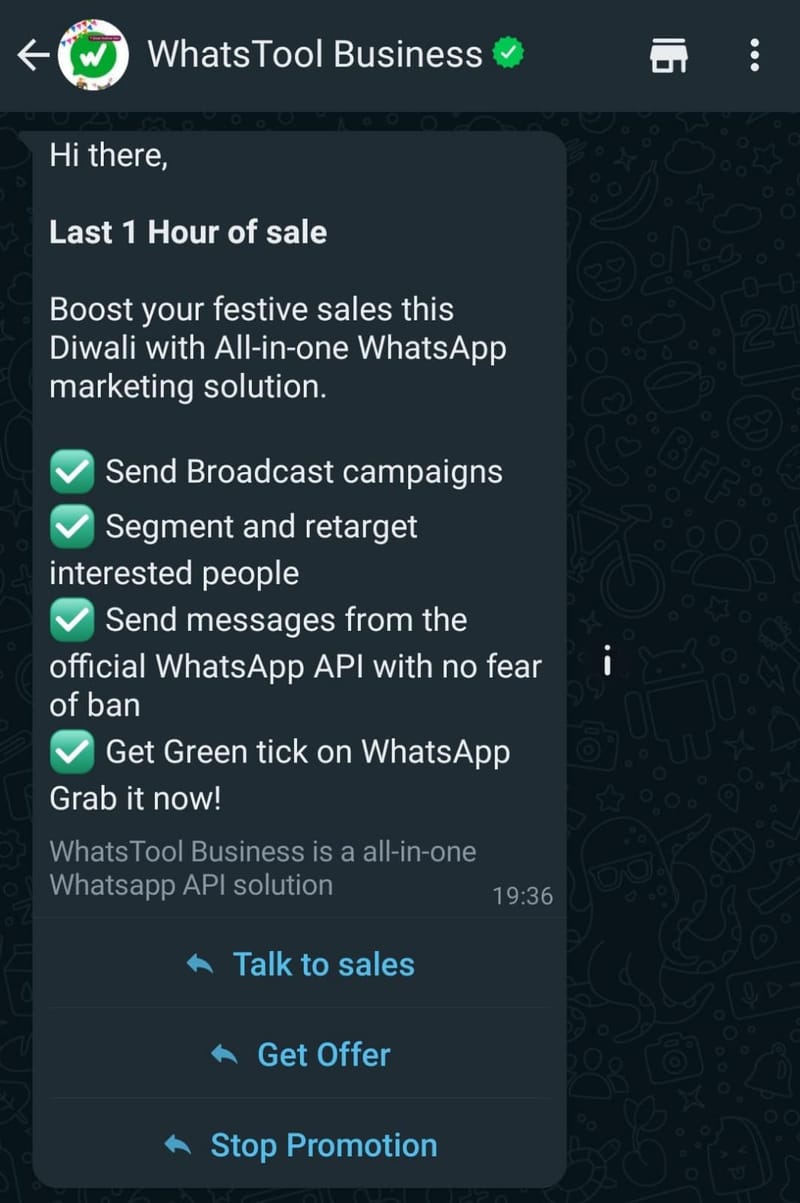The width and height of the screenshot is (800, 1203).
Task: Select the Get Offer quick reply
Action: pyautogui.click(x=300, y=1054)
